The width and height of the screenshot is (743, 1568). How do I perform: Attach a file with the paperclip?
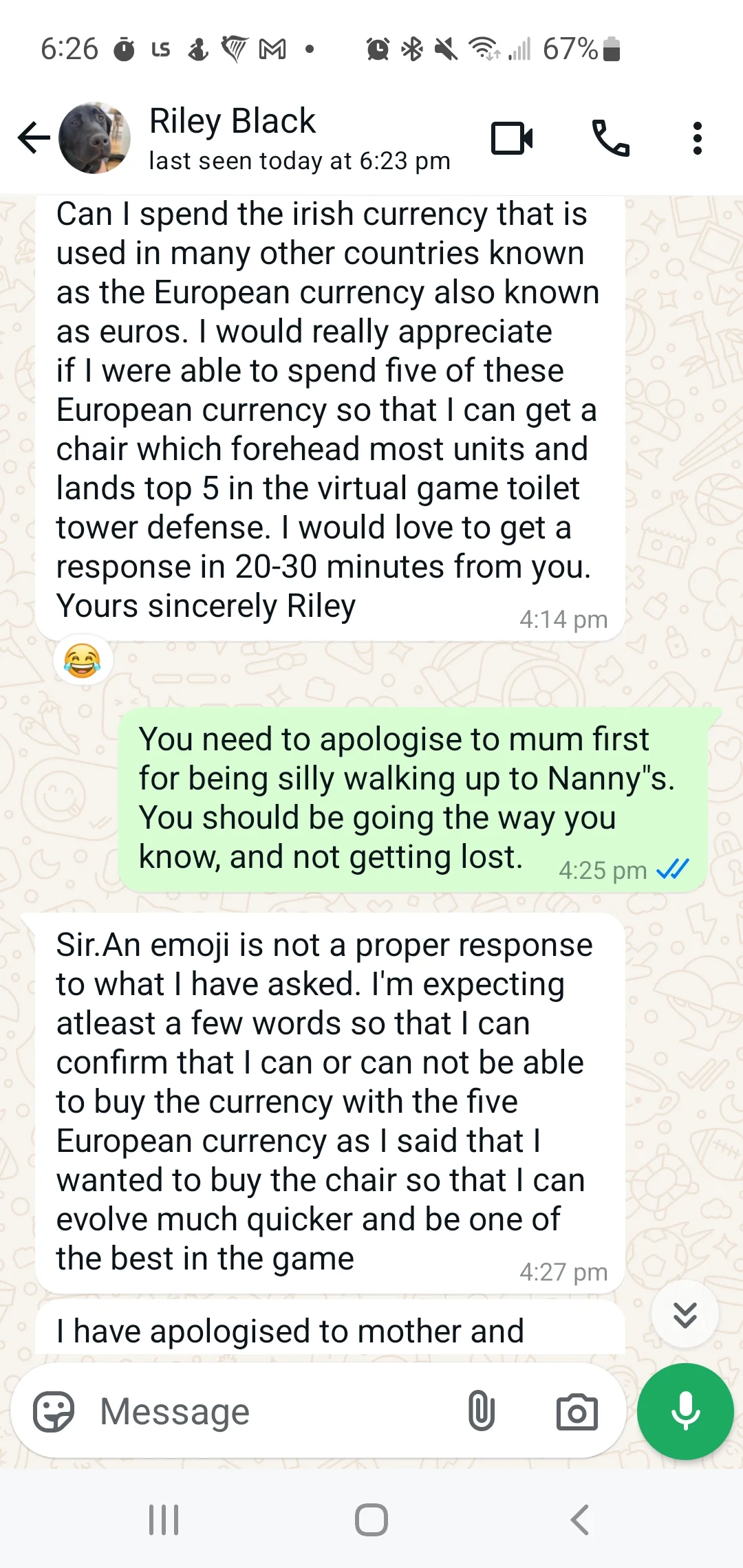[x=481, y=1412]
